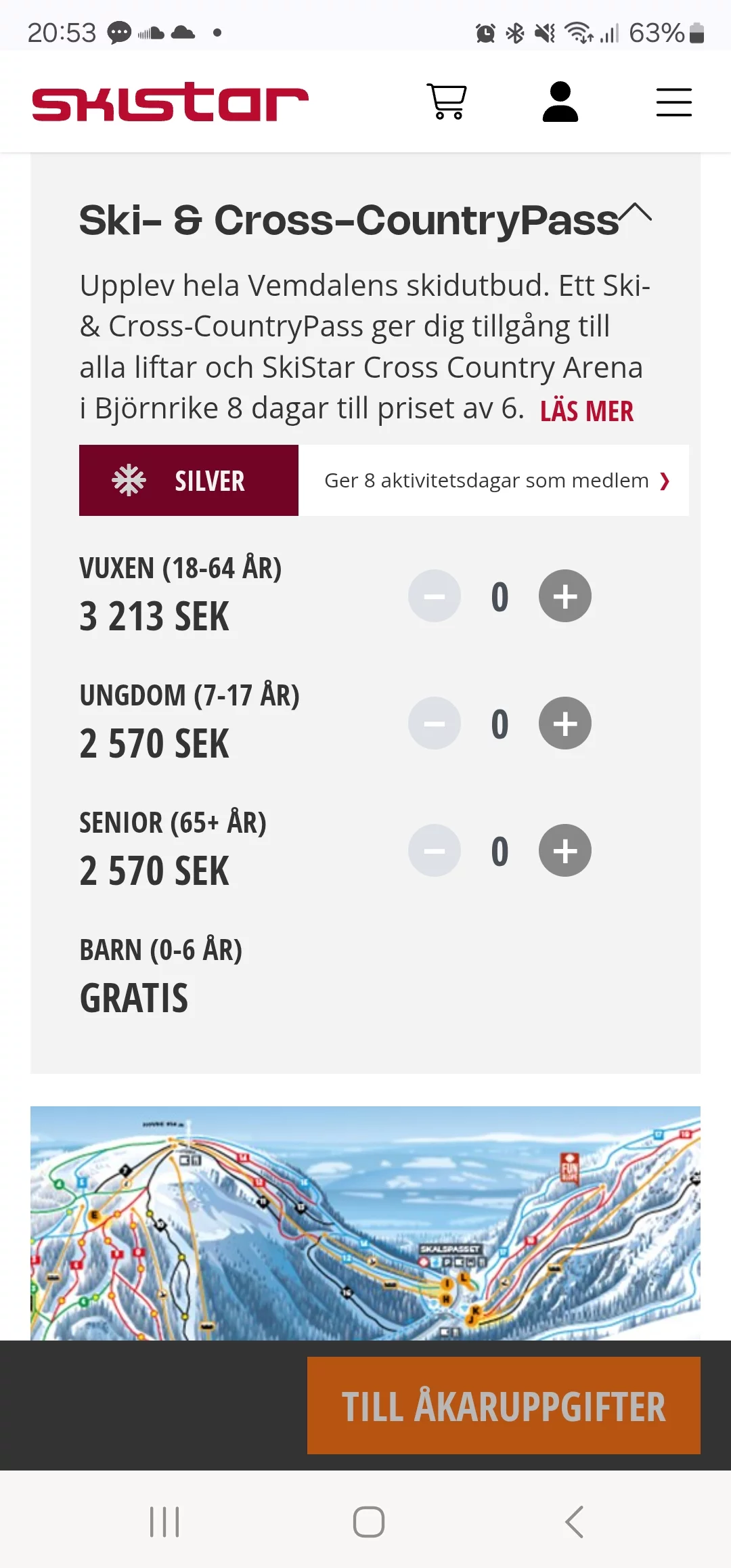Open recent apps from navigation bar
Screen dimensions: 731x1568
[x=164, y=1522]
